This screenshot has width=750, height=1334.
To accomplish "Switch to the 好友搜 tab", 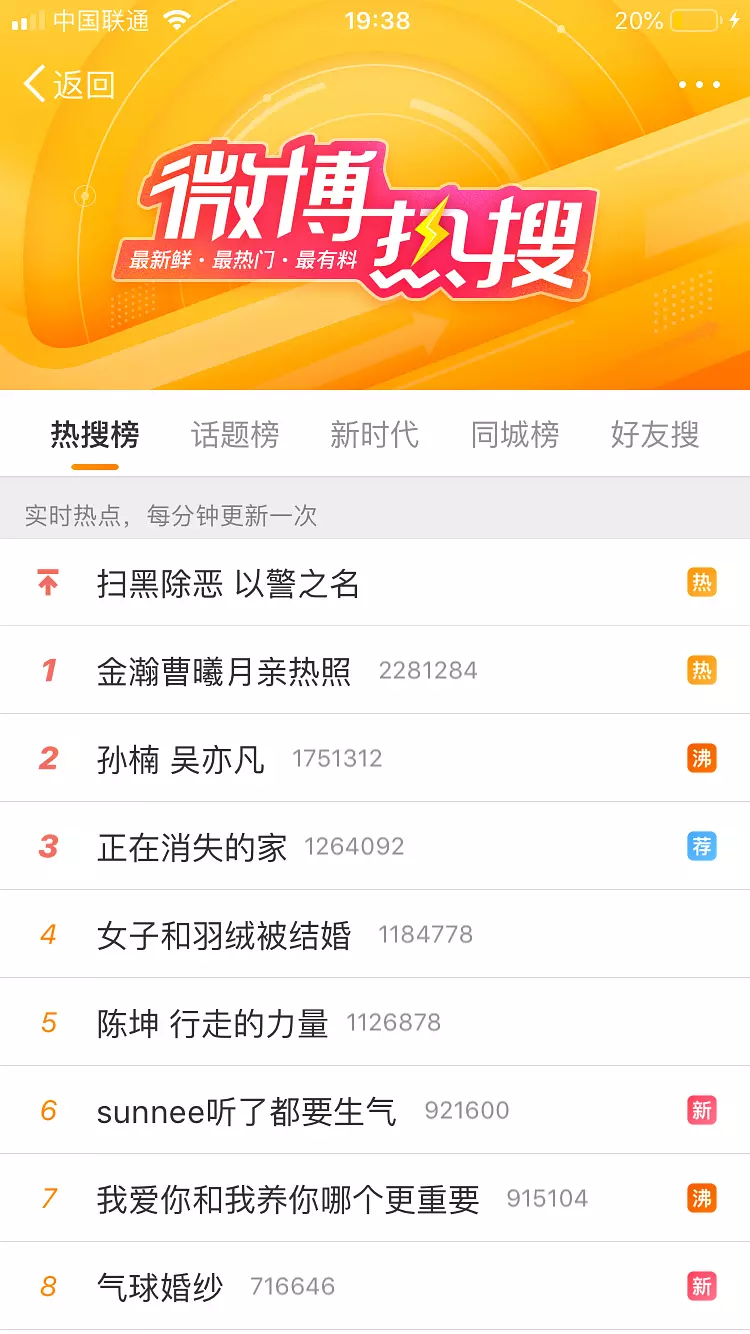I will [x=655, y=435].
